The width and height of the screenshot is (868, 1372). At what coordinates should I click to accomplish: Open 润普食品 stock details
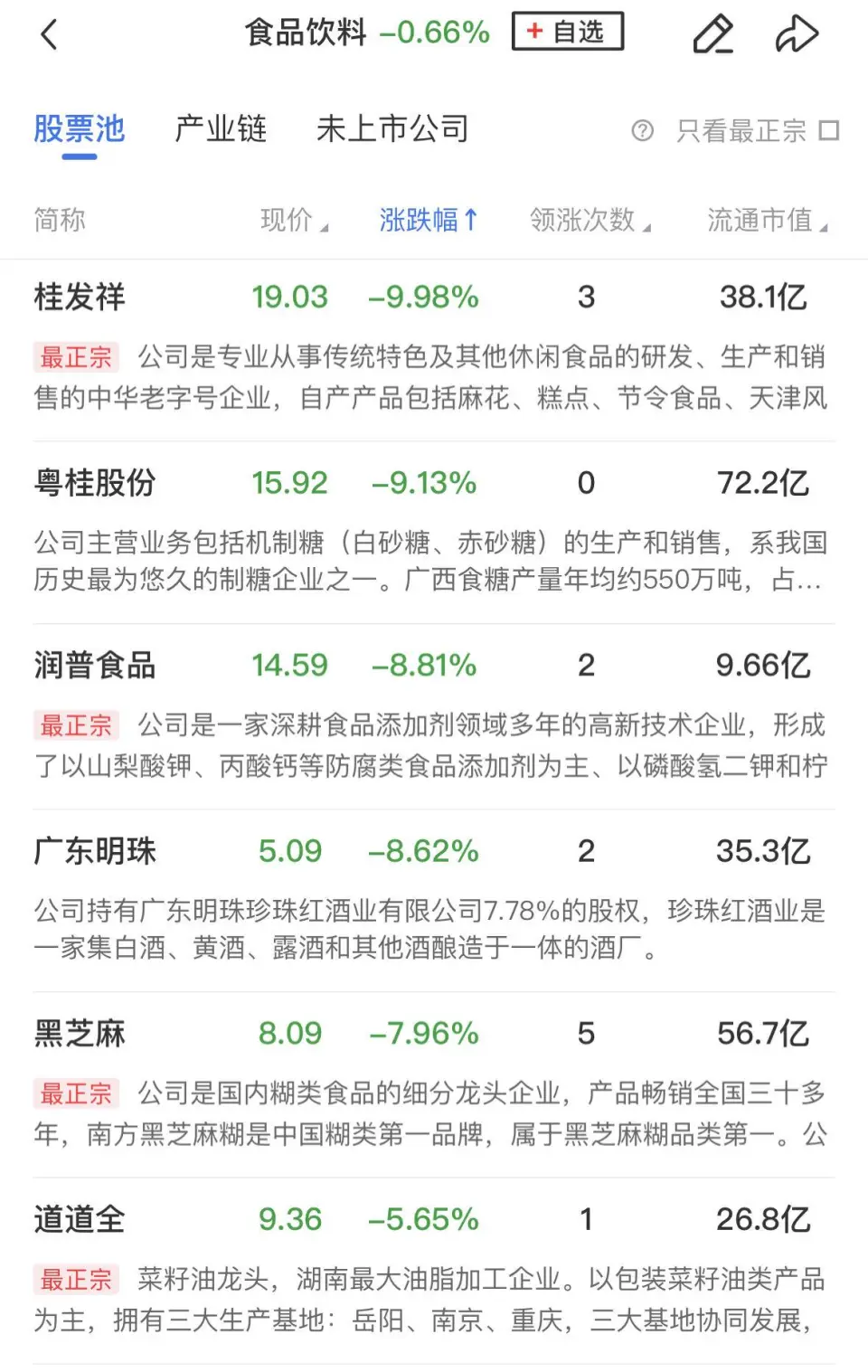pos(95,666)
